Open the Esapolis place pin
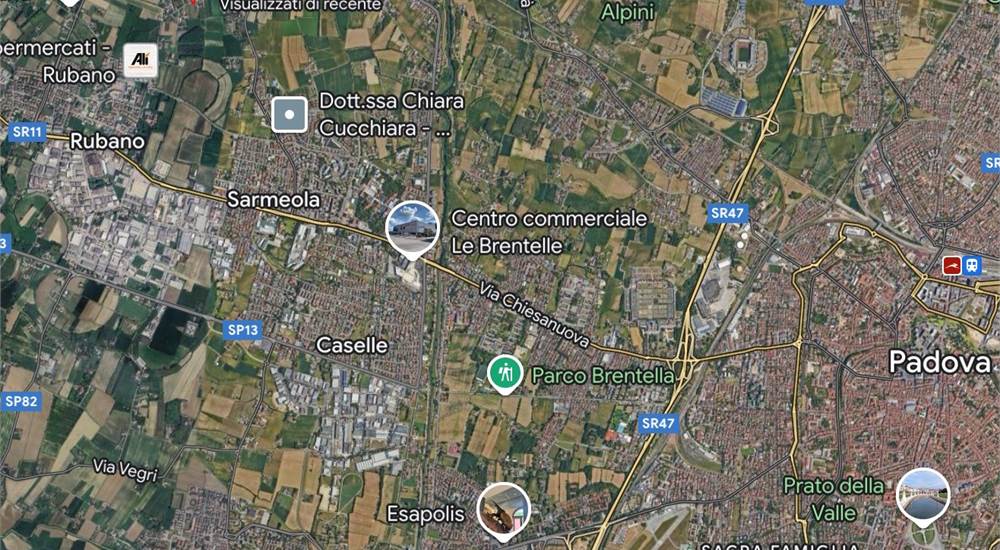Viewport: 1000px width, 550px height. point(503,509)
